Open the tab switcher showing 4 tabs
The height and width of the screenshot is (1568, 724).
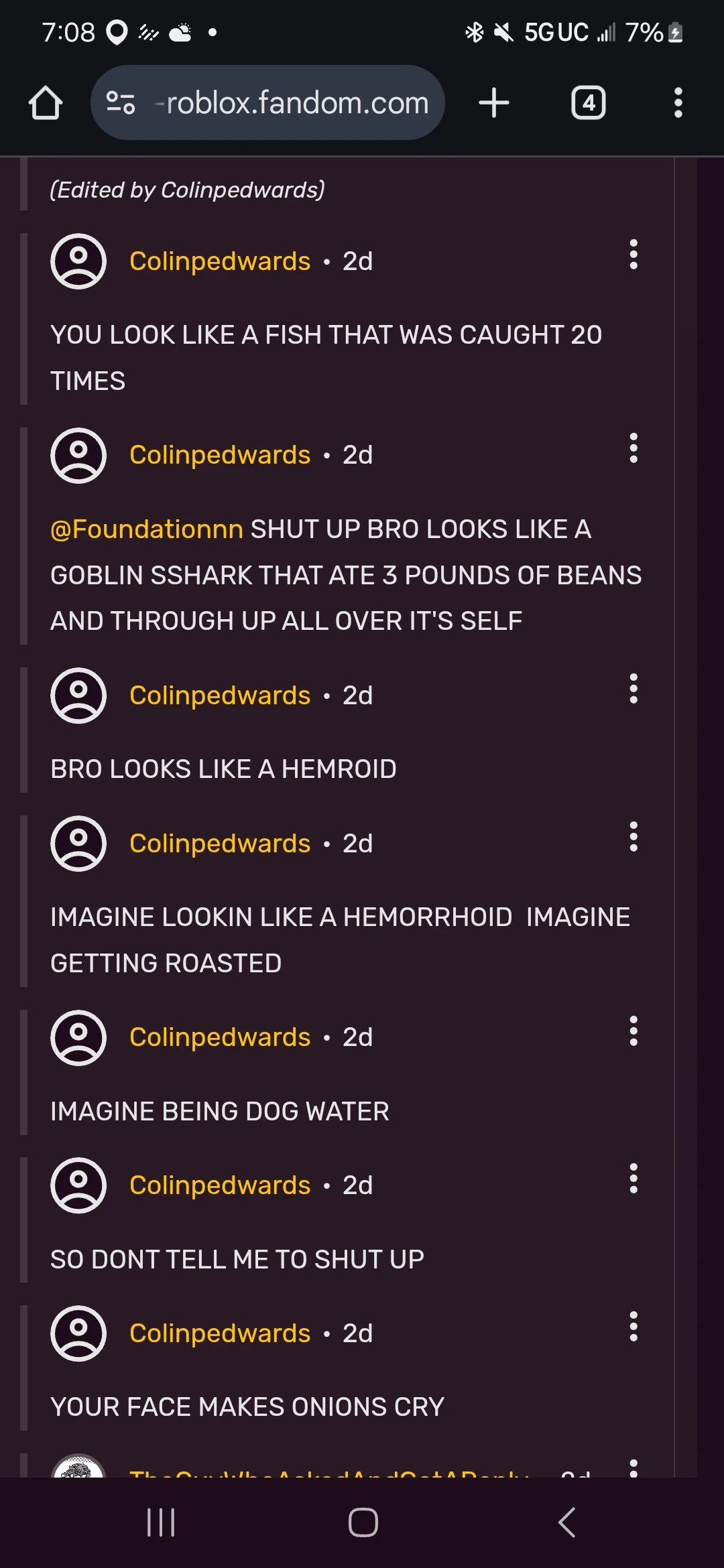[588, 103]
